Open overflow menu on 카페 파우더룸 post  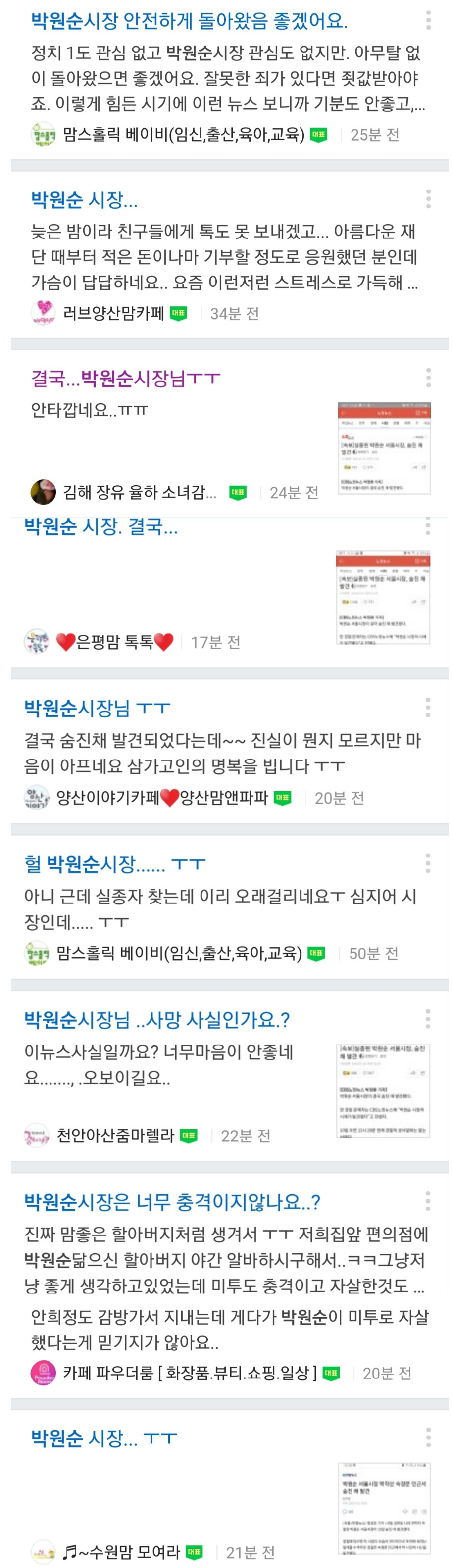pos(428,1201)
